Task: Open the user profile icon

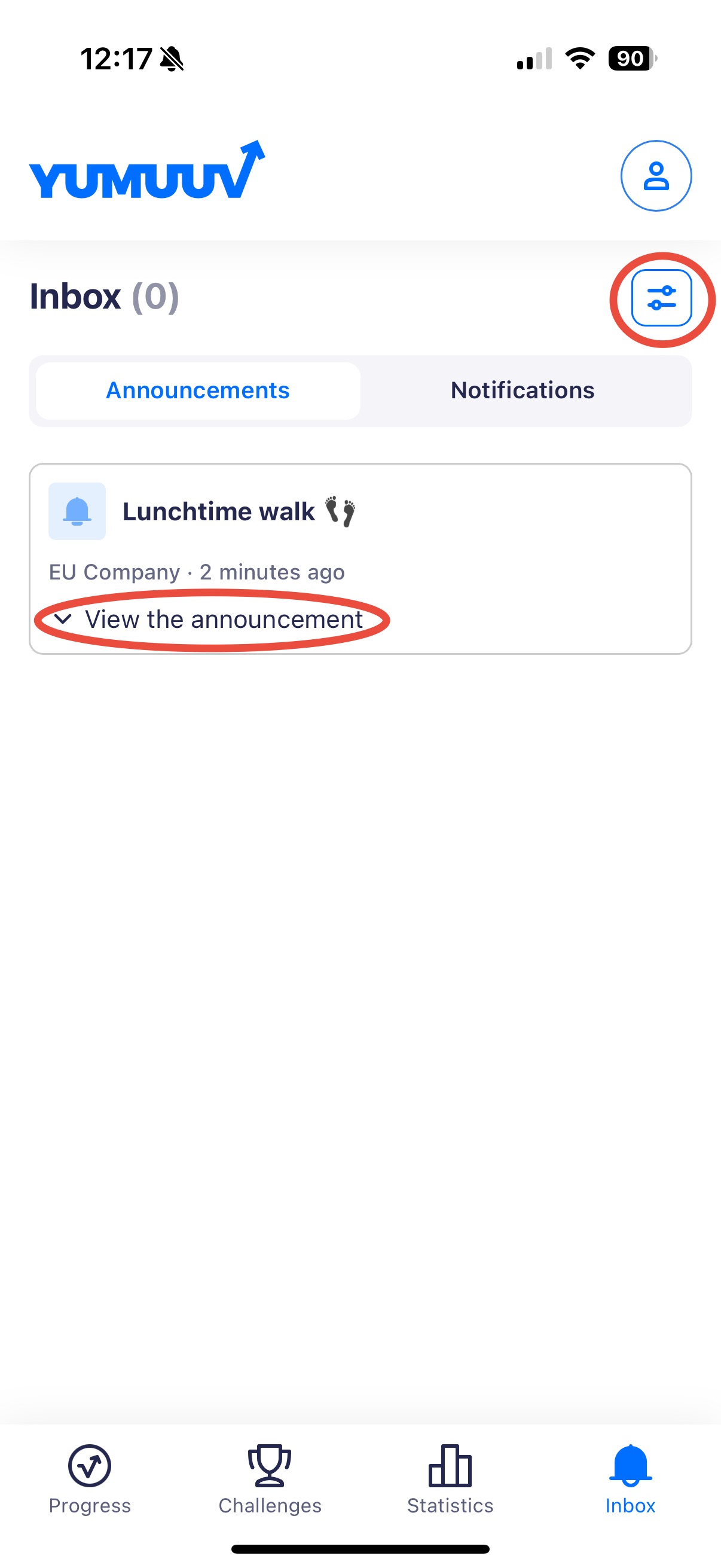Action: coord(655,176)
